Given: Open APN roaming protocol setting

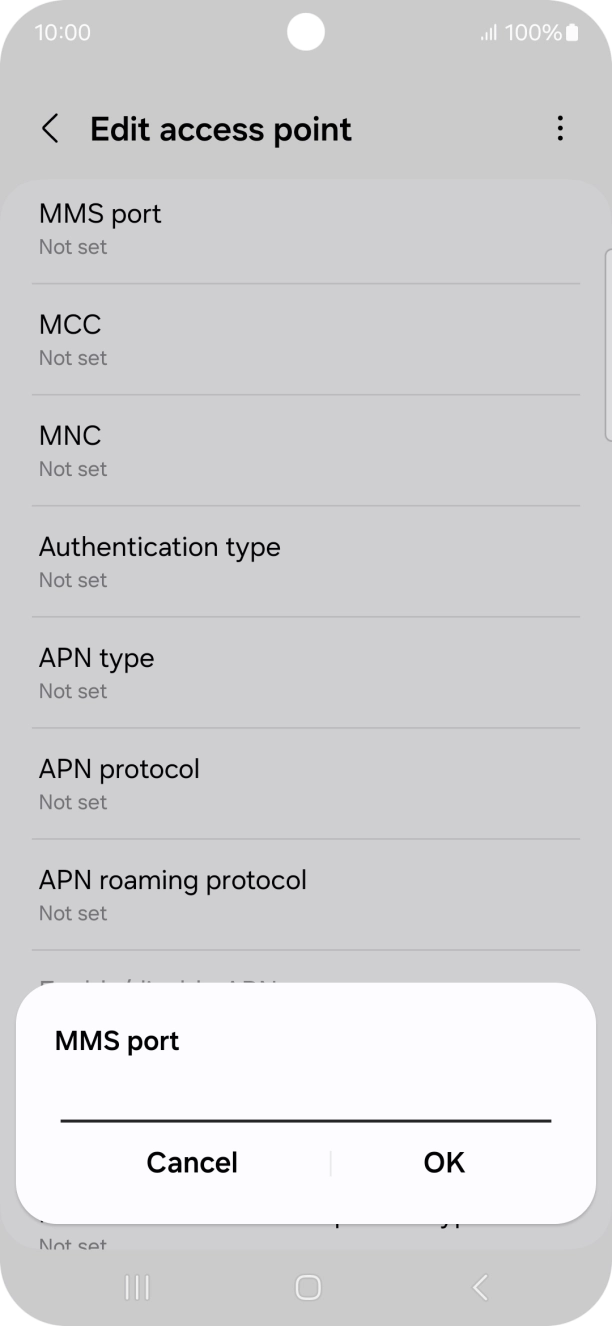Looking at the screenshot, I should (305, 894).
